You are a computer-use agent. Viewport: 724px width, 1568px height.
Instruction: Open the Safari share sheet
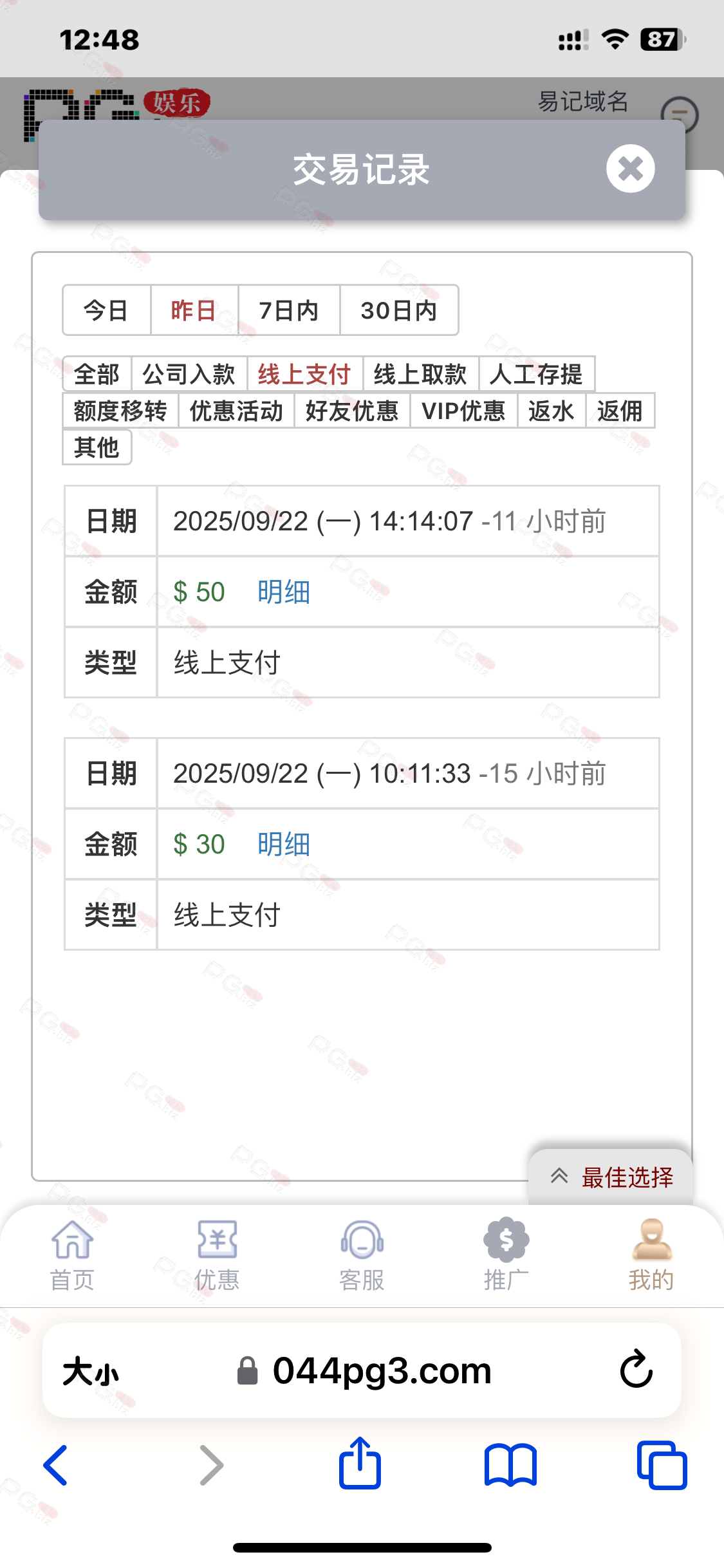360,1464
